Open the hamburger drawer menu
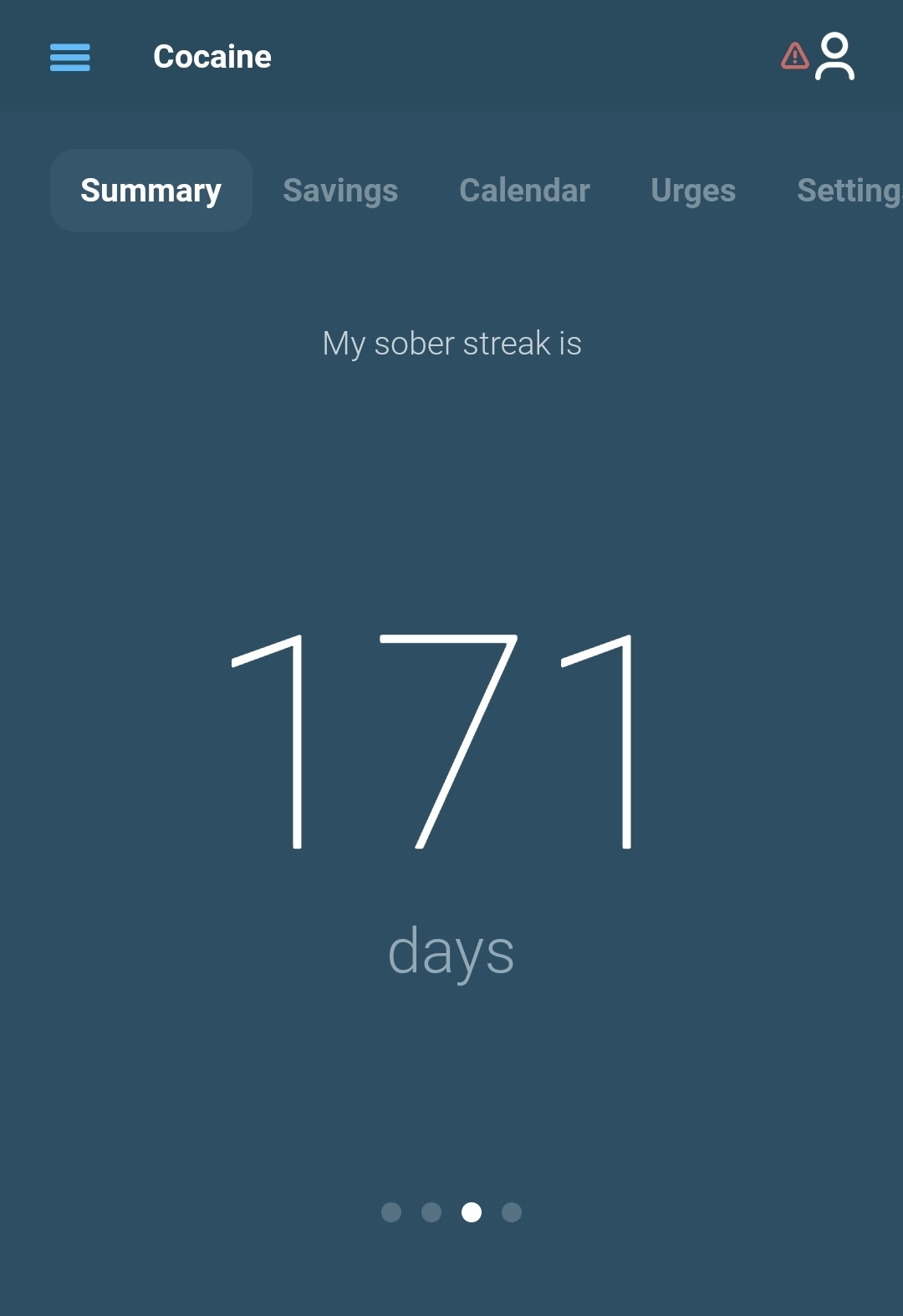The height and width of the screenshot is (1316, 903). [70, 58]
